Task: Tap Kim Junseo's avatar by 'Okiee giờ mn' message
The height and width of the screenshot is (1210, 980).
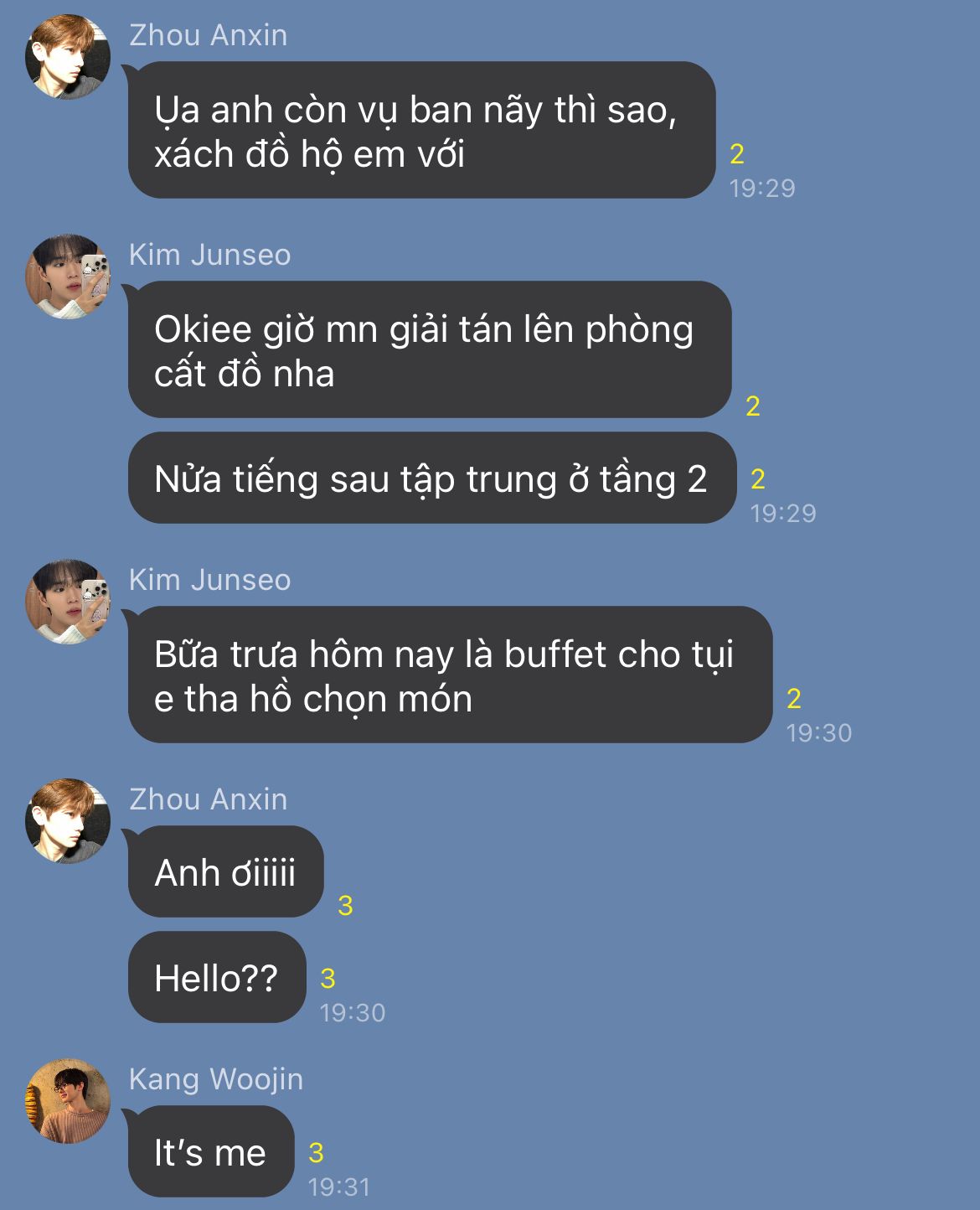Action: click(x=68, y=277)
